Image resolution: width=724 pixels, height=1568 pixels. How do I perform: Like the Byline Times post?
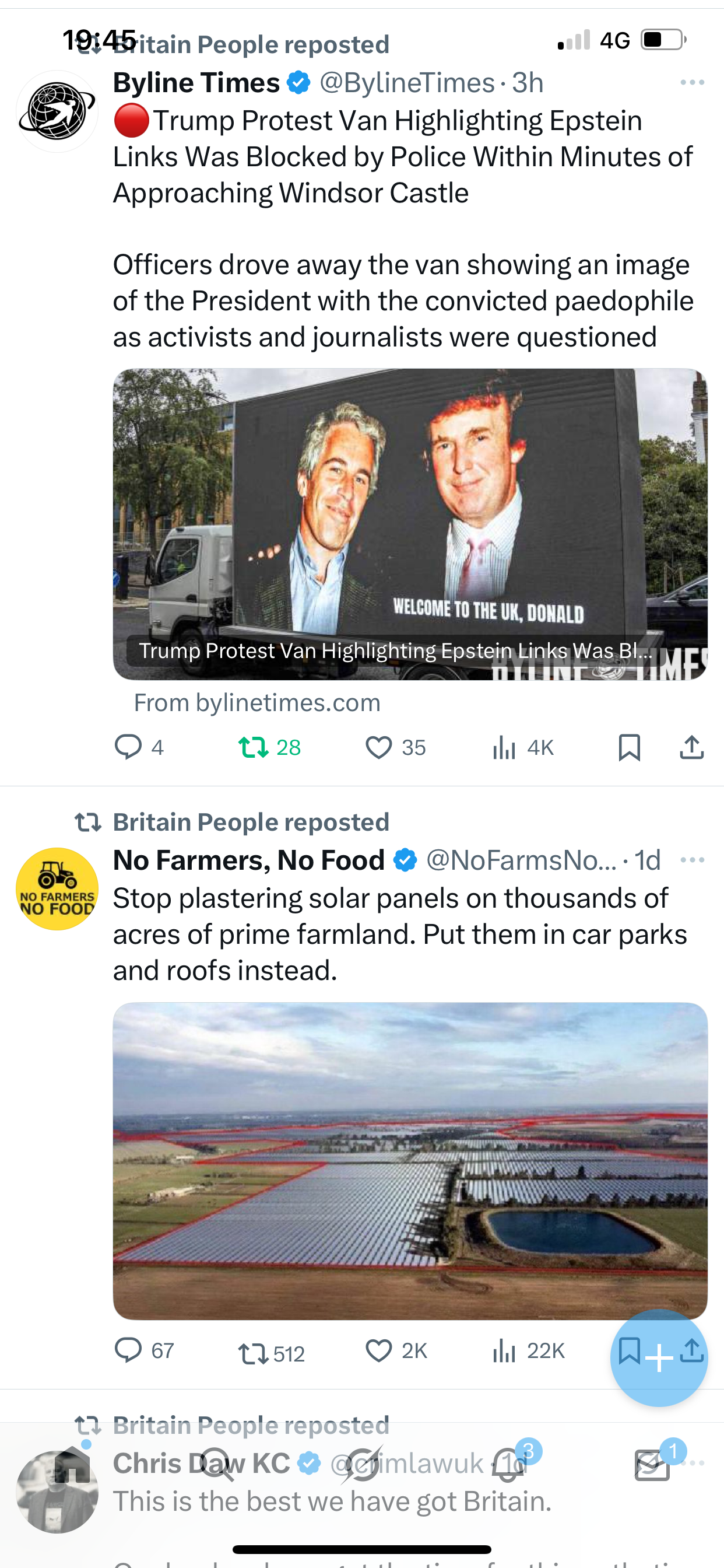pyautogui.click(x=378, y=747)
